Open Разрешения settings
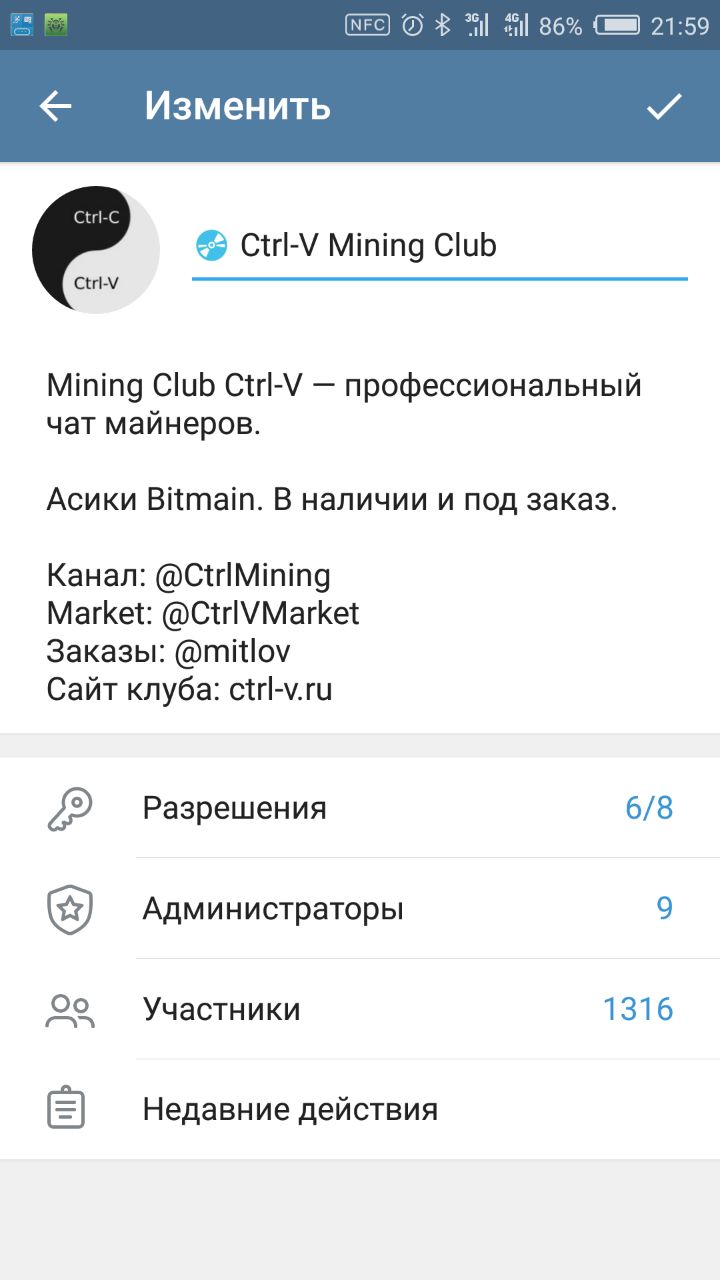Image resolution: width=720 pixels, height=1280 pixels. coord(360,808)
